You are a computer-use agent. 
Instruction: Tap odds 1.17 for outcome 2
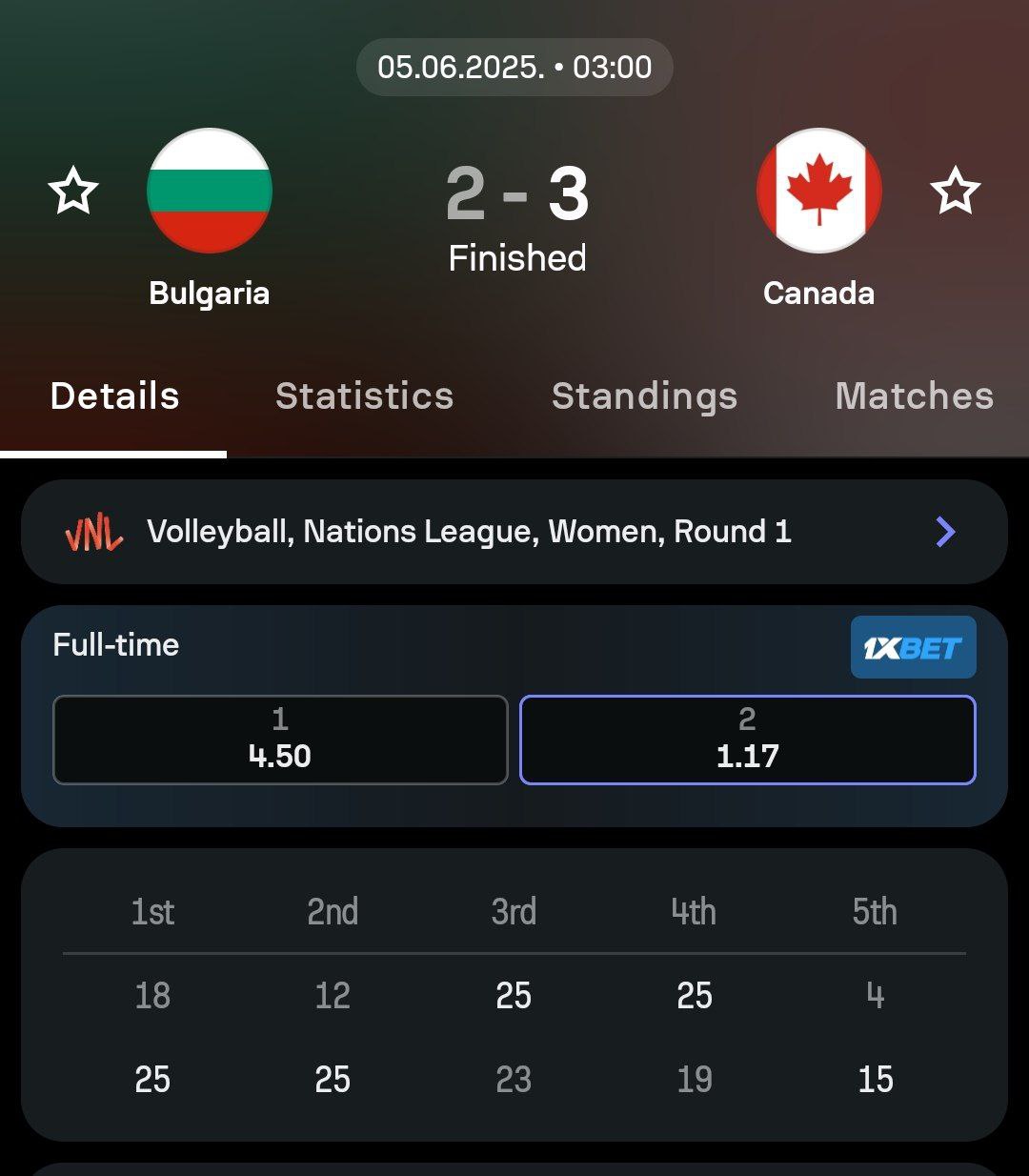(x=747, y=740)
